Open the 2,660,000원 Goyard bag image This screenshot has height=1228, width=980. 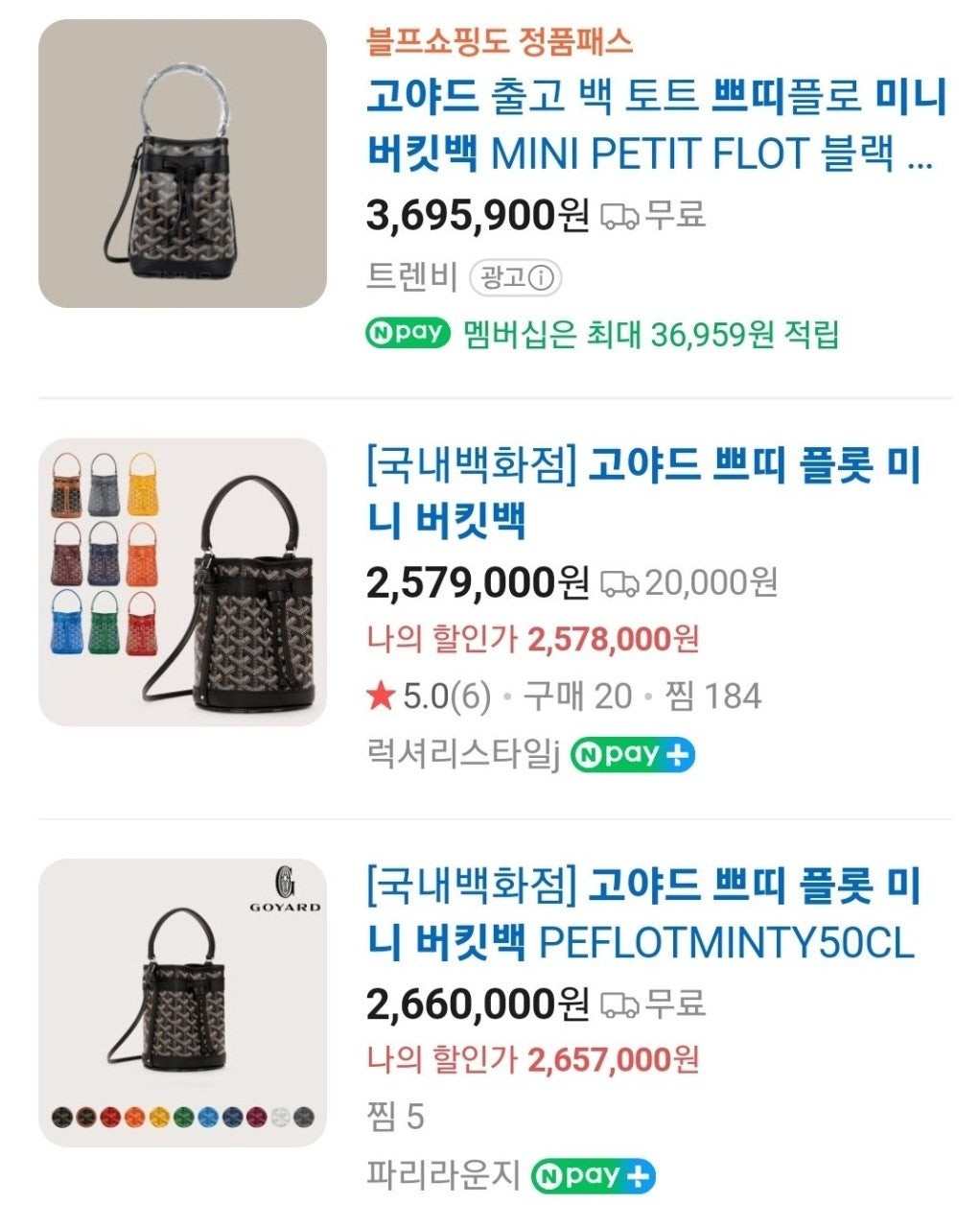(x=182, y=1003)
